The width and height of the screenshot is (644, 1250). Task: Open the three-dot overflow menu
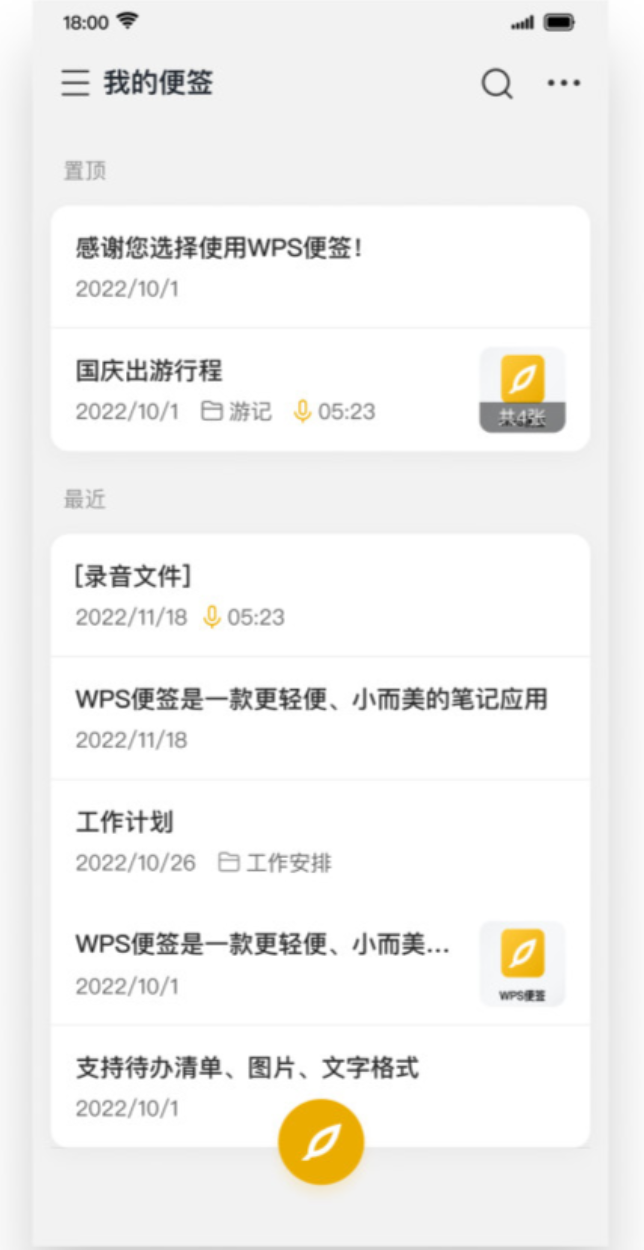tap(564, 83)
